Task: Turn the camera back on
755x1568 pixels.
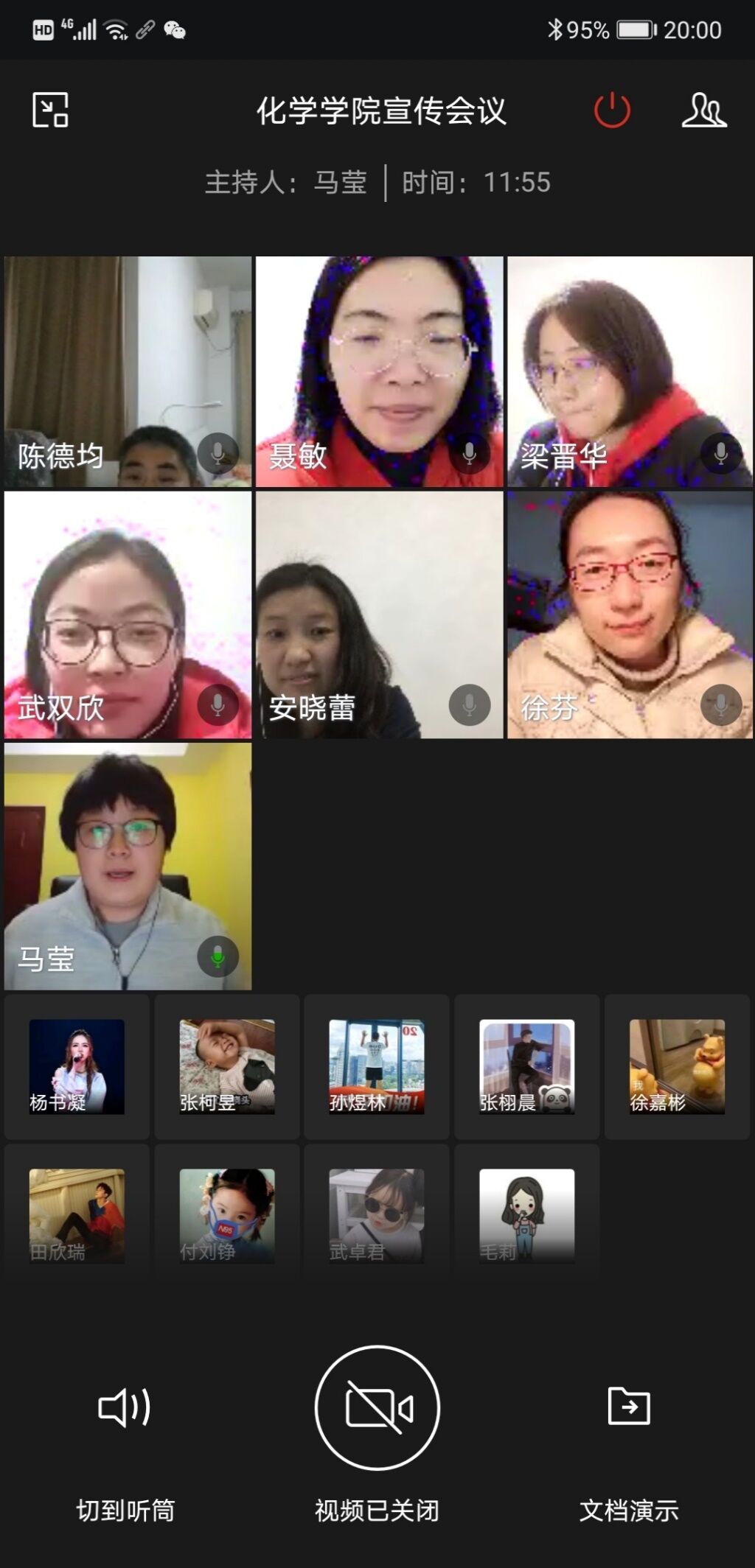Action: [377, 1408]
